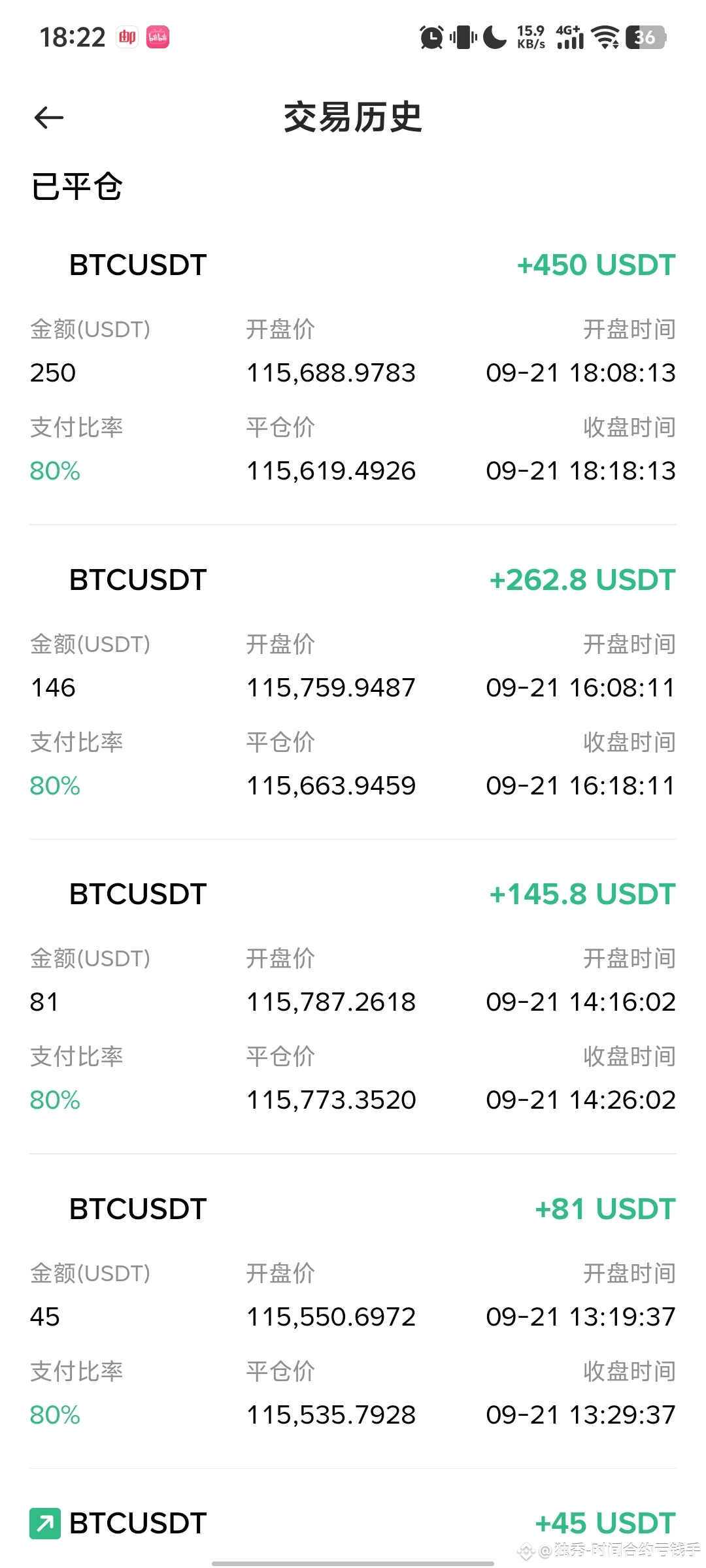Go back from the 交易历史 page
The height and width of the screenshot is (1568, 706).
pos(48,118)
